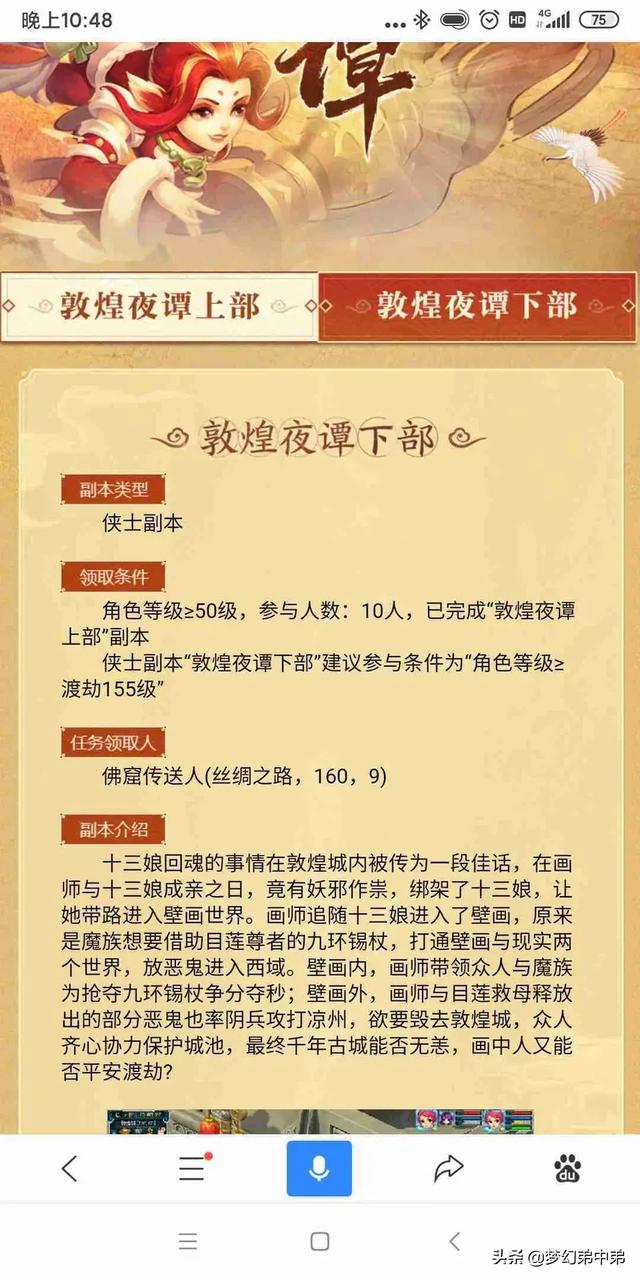Image resolution: width=640 pixels, height=1280 pixels.
Task: Open the Baidu paw home icon
Action: pos(568,1168)
